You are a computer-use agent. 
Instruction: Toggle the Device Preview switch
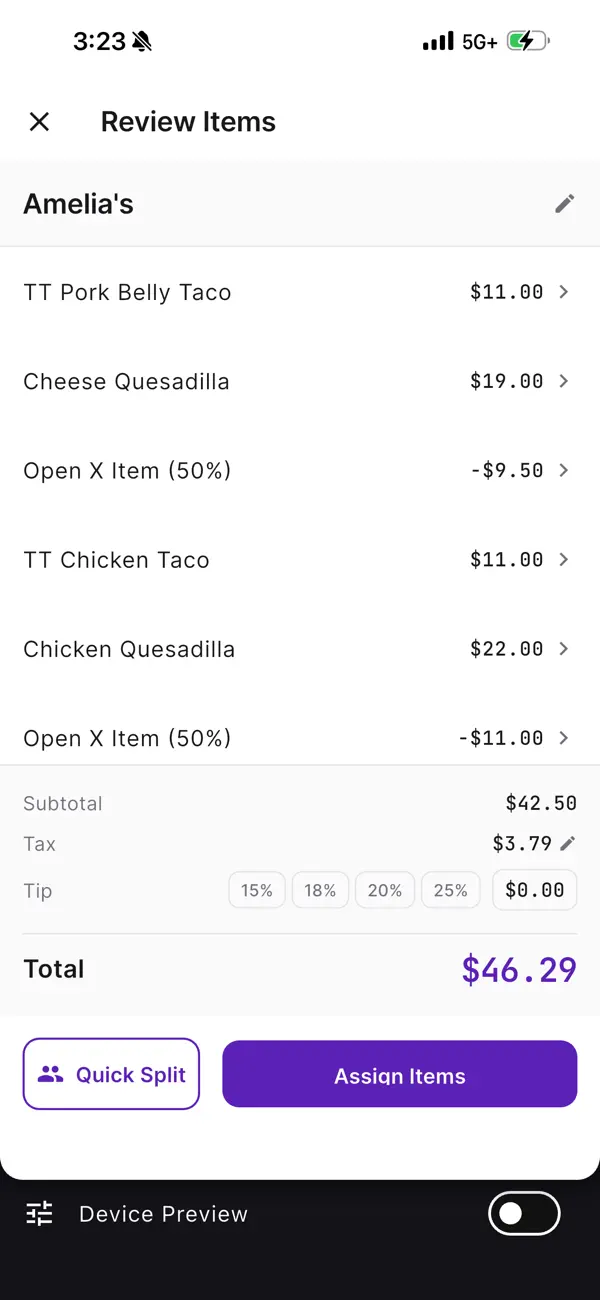524,1214
